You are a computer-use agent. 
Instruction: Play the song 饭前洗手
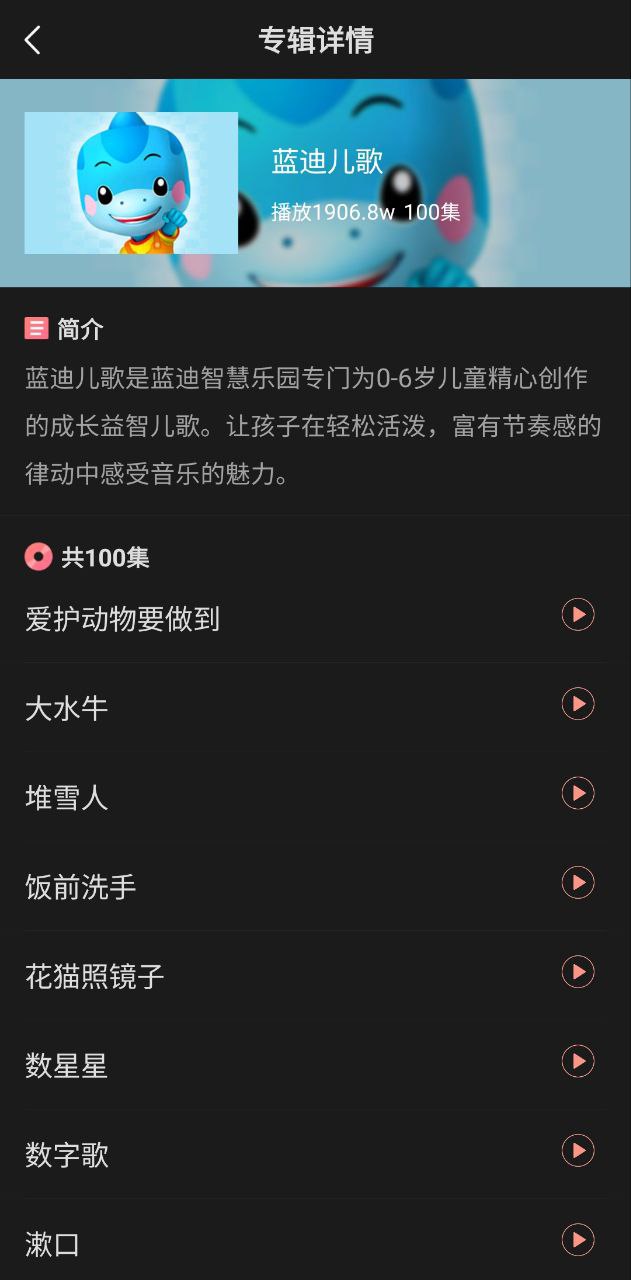578,883
